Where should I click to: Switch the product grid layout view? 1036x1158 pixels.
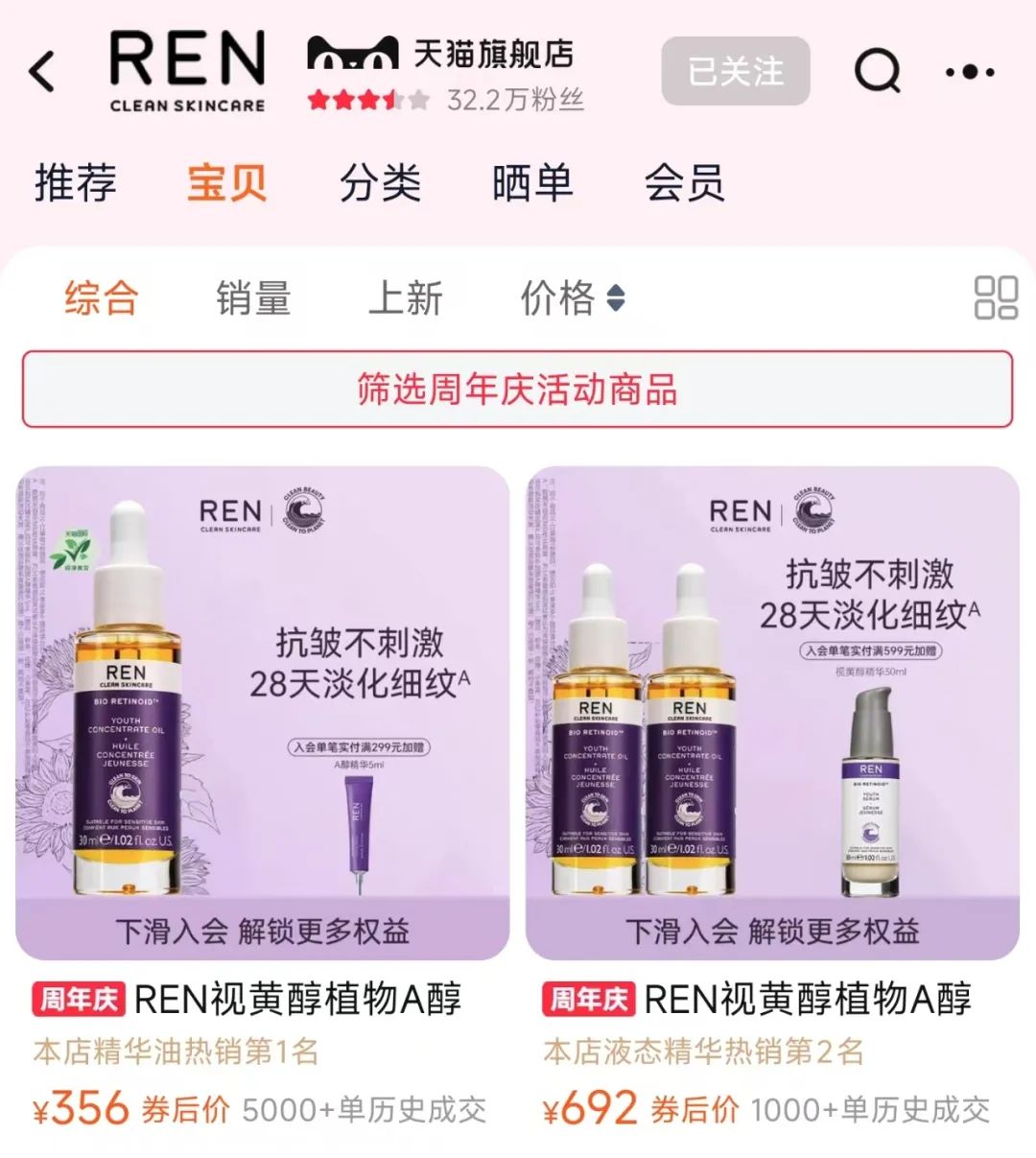[996, 297]
